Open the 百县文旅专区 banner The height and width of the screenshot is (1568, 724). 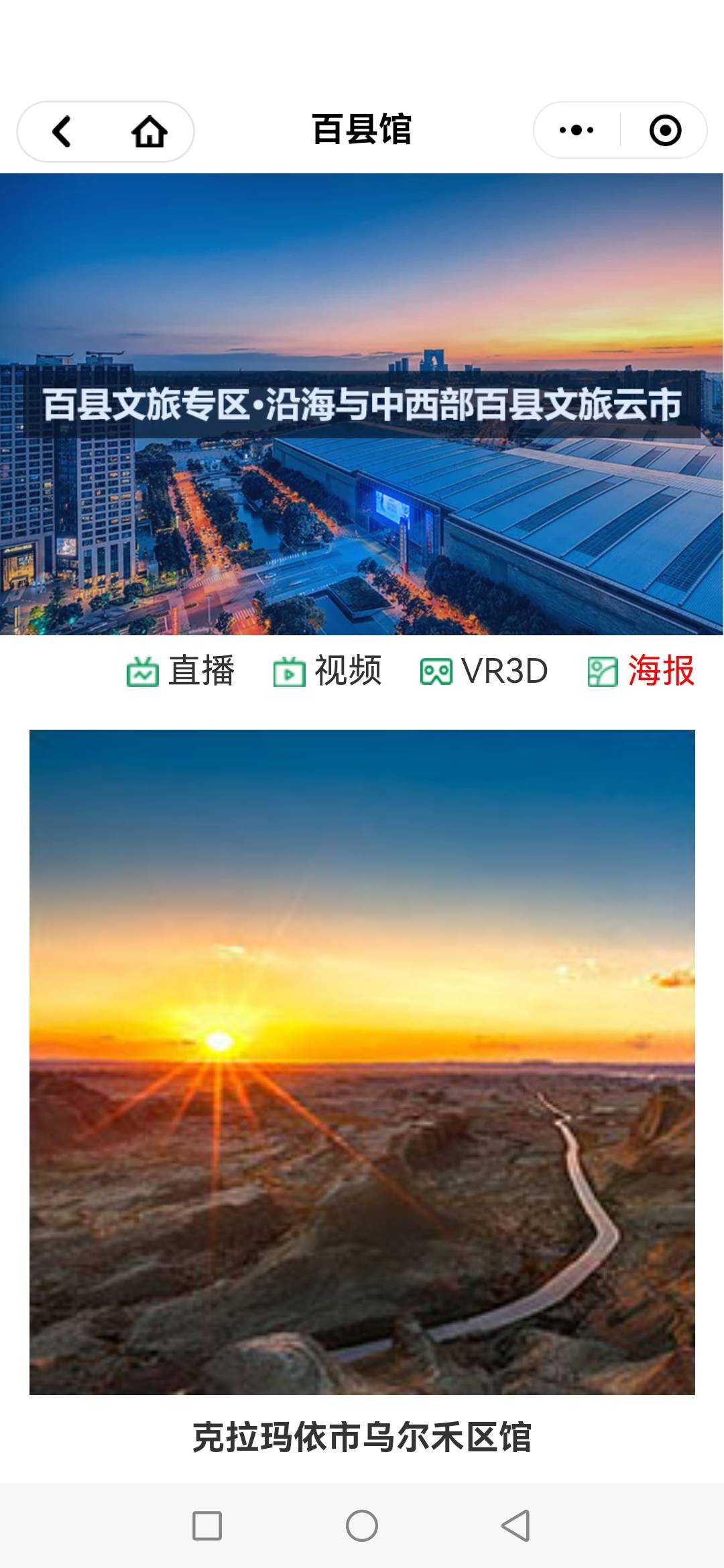point(362,404)
